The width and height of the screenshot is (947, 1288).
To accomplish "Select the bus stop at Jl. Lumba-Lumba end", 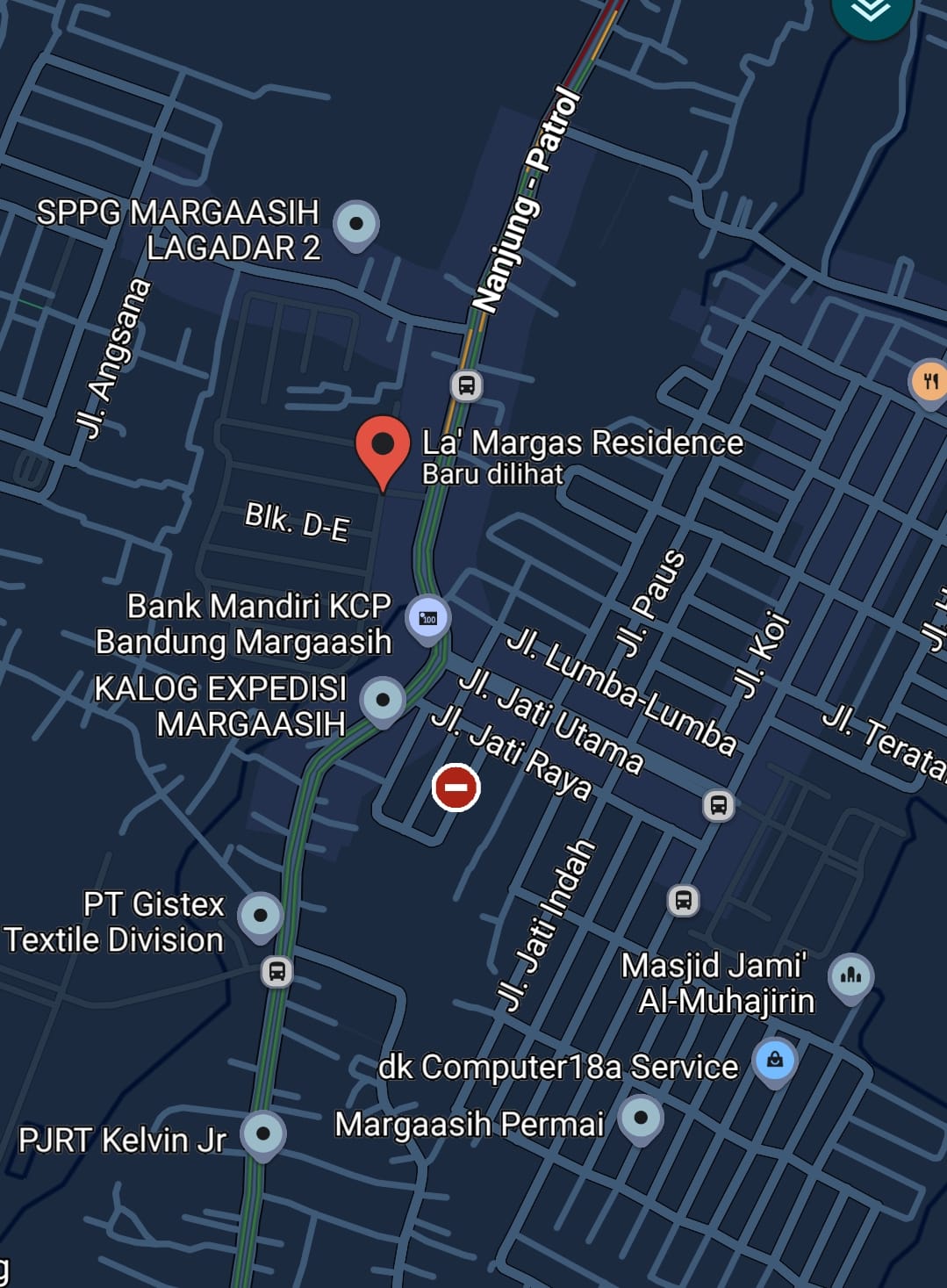I will tap(719, 804).
